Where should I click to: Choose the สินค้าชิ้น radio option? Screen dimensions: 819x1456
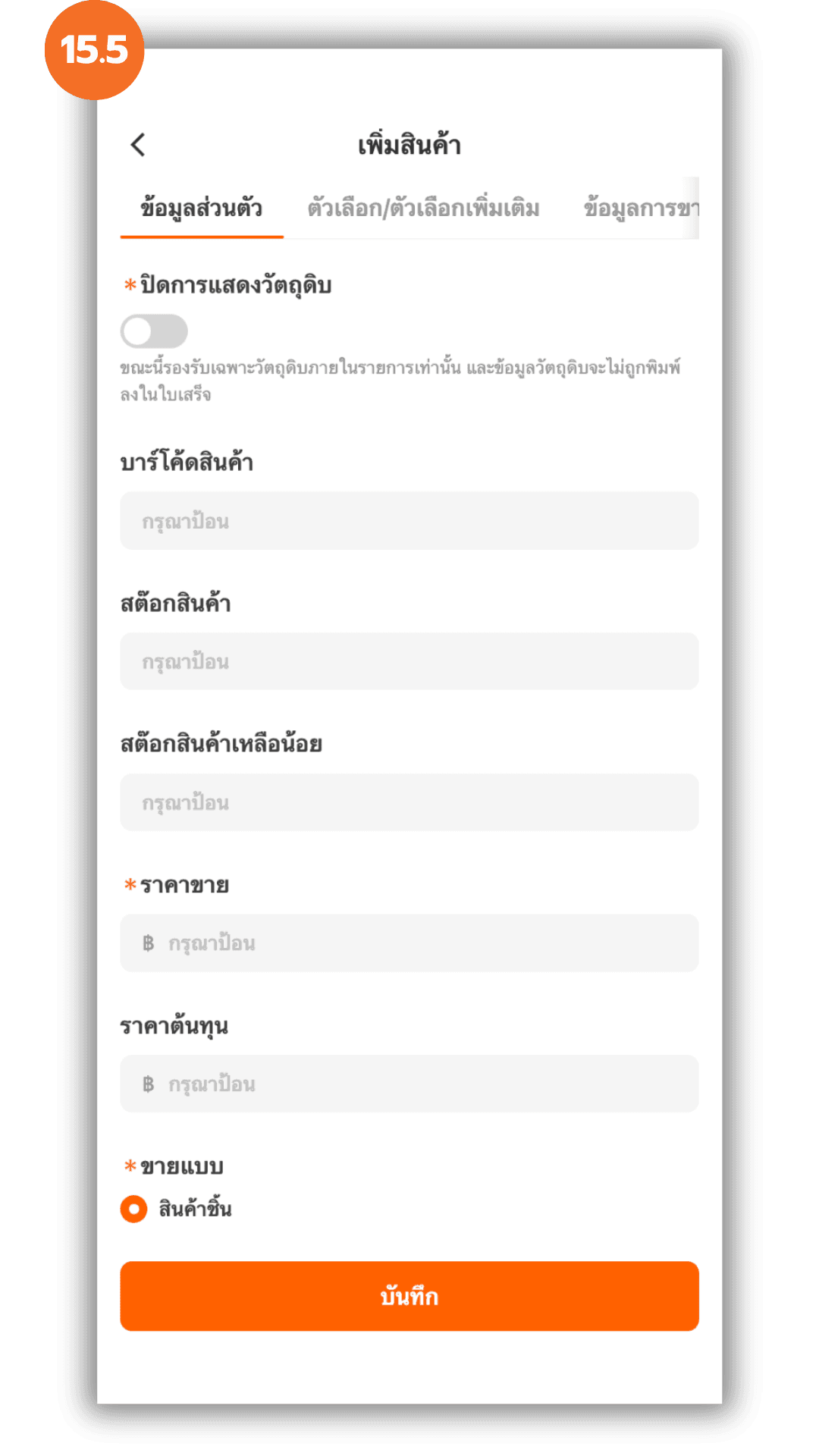pyautogui.click(x=134, y=1209)
